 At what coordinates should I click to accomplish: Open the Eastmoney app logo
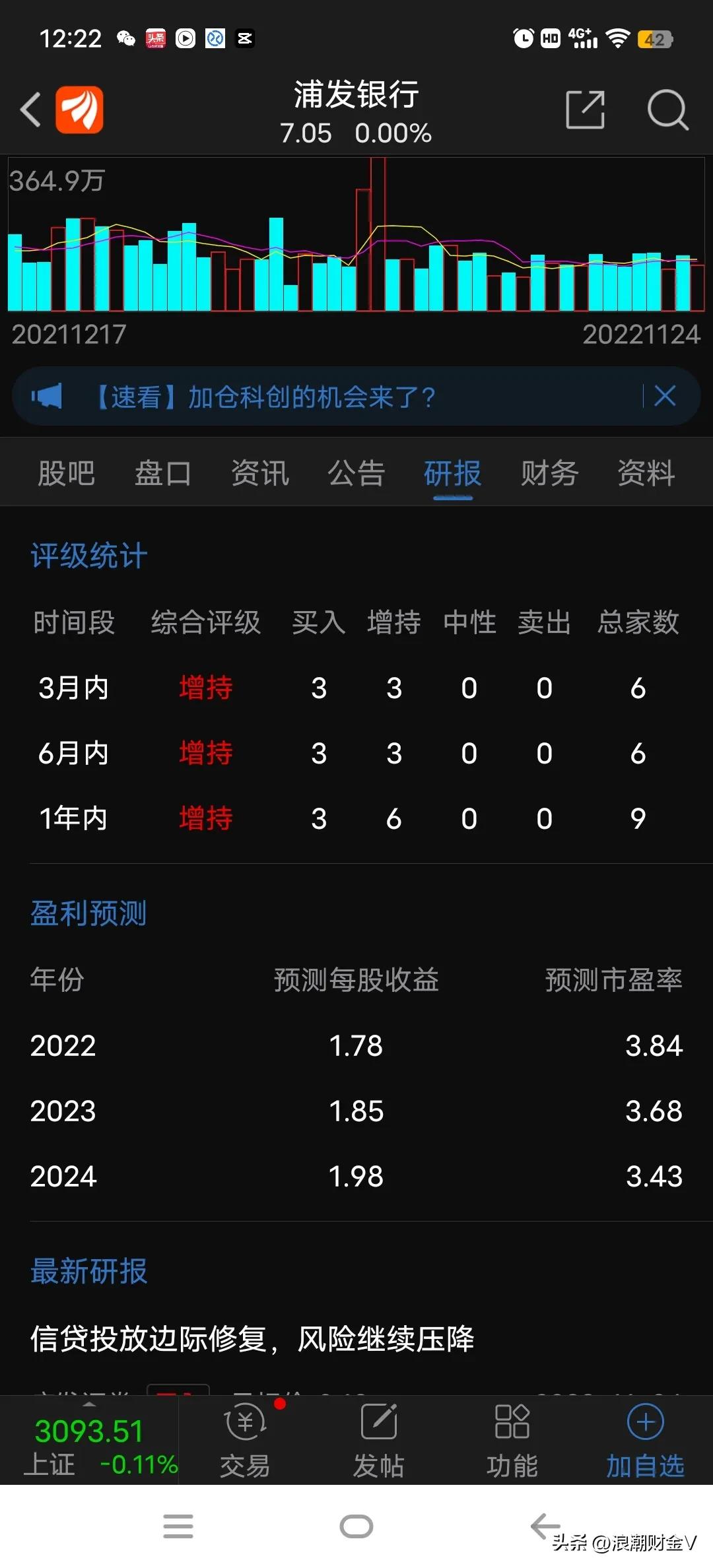click(79, 109)
